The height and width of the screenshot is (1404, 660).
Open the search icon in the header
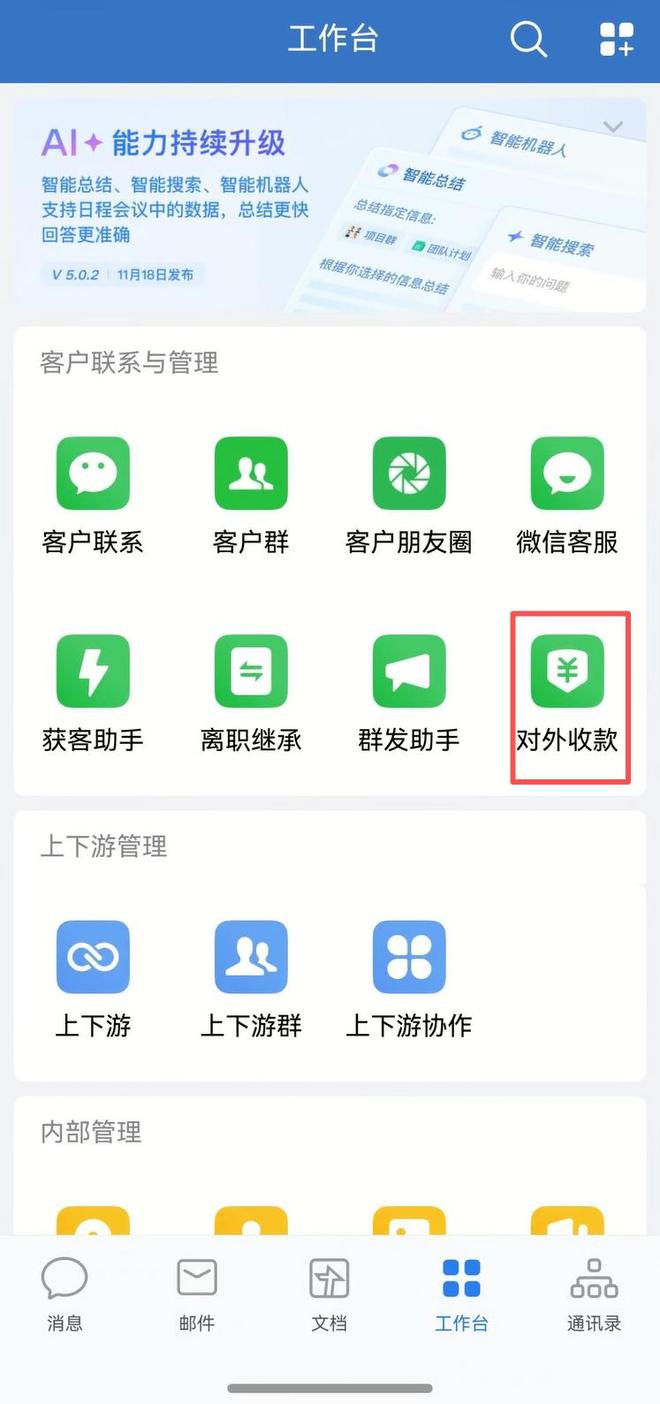tap(528, 40)
